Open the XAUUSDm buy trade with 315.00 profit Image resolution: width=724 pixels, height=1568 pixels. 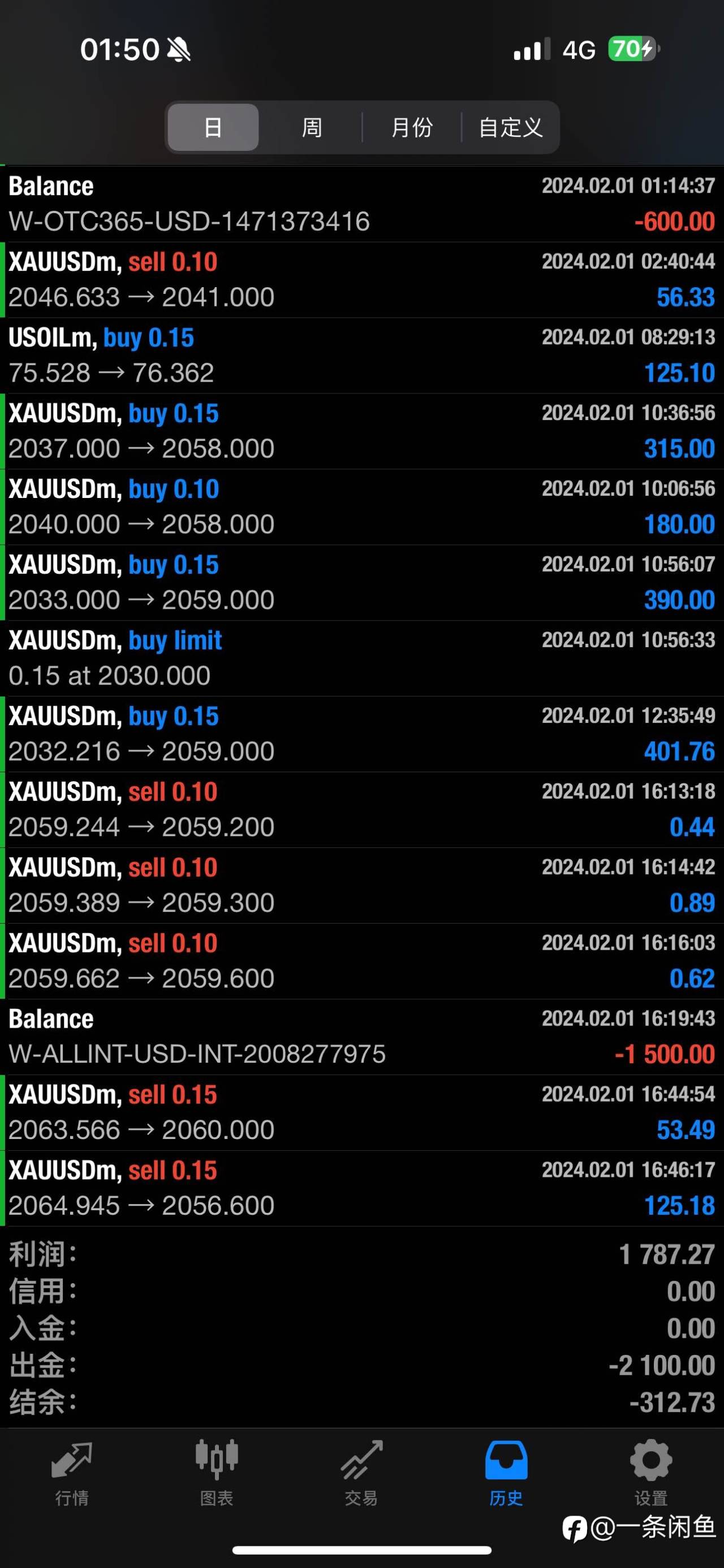pos(361,431)
